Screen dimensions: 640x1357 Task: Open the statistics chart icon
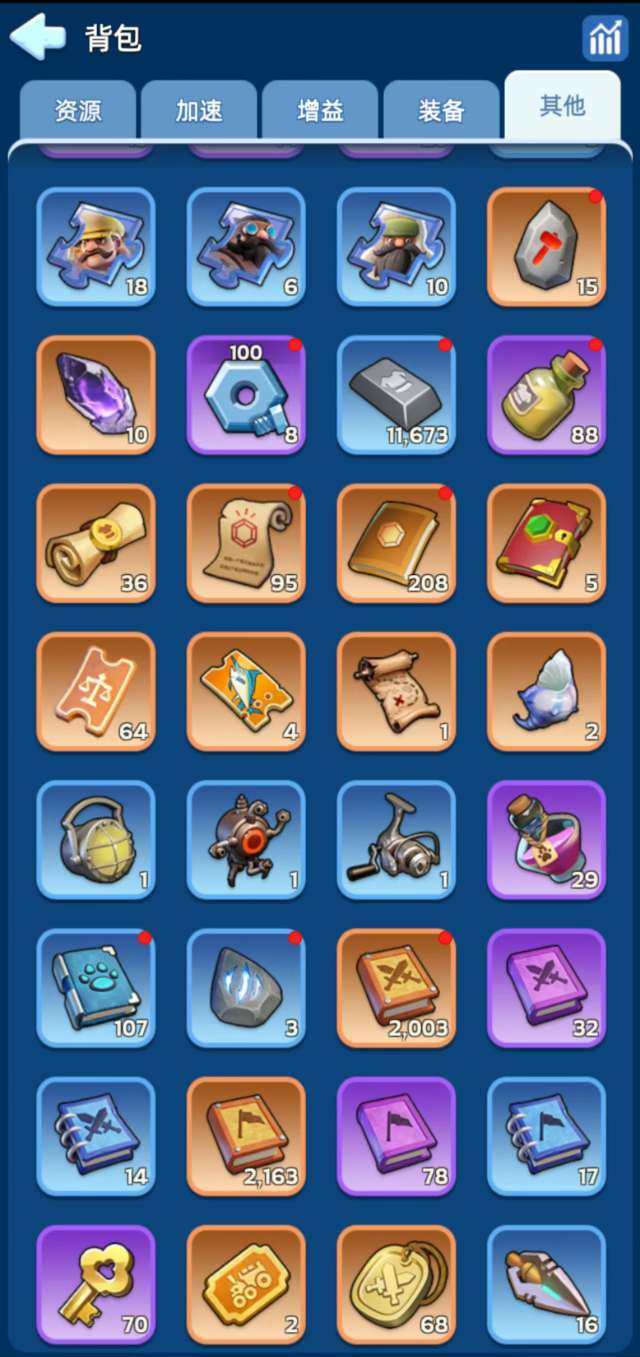604,38
